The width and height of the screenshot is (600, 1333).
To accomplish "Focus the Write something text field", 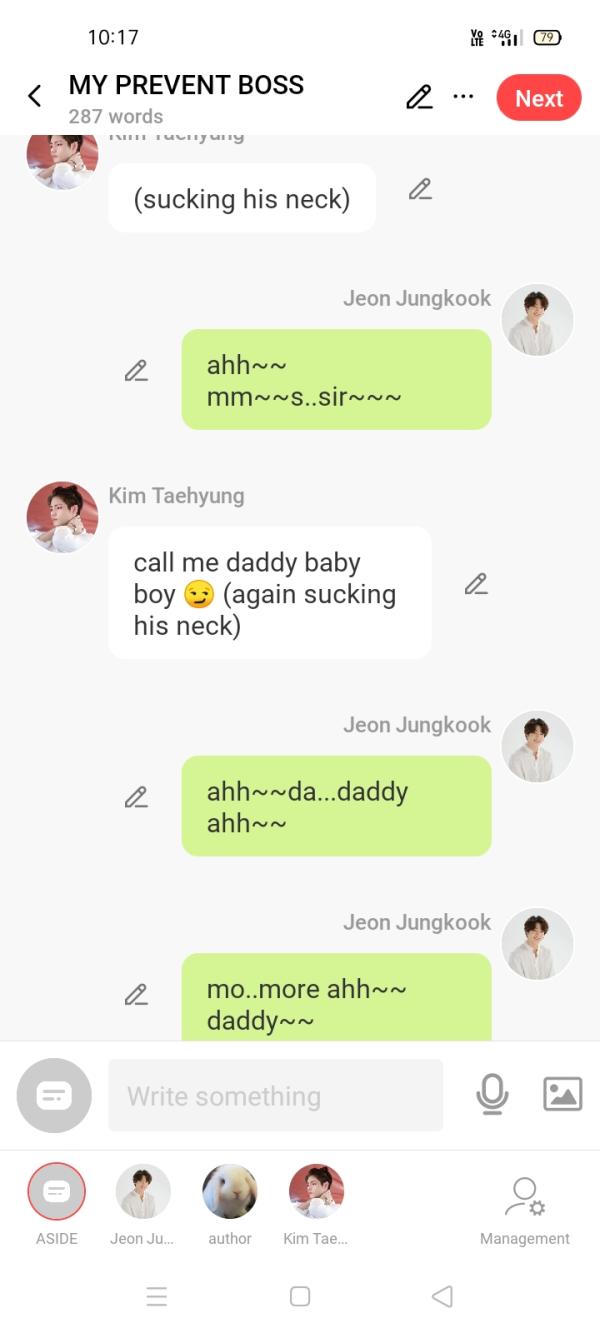I will click(275, 1096).
